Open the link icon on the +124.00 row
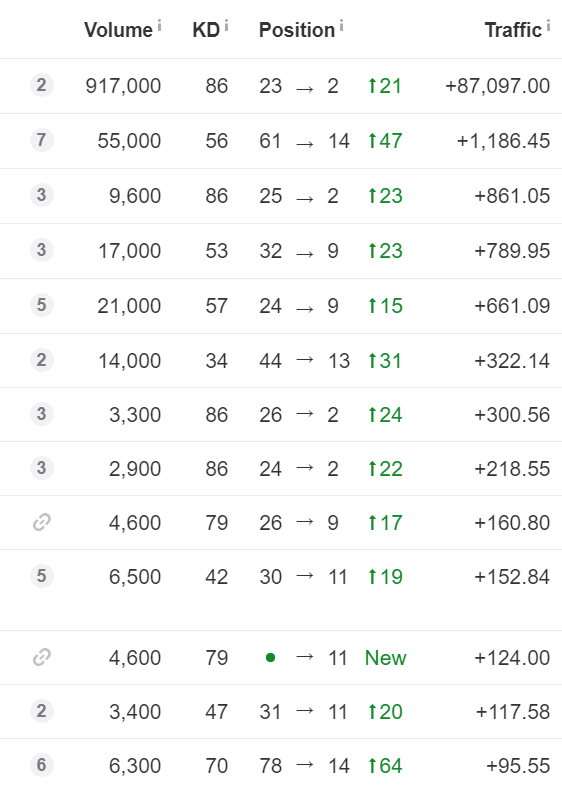The height and width of the screenshot is (785, 562). (42, 657)
